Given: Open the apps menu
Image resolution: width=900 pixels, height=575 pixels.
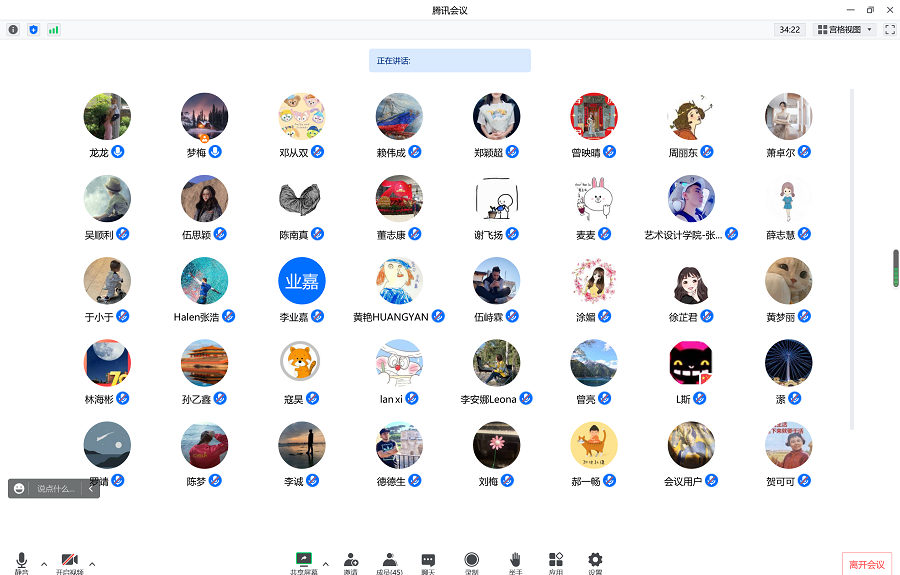Looking at the screenshot, I should (x=556, y=561).
